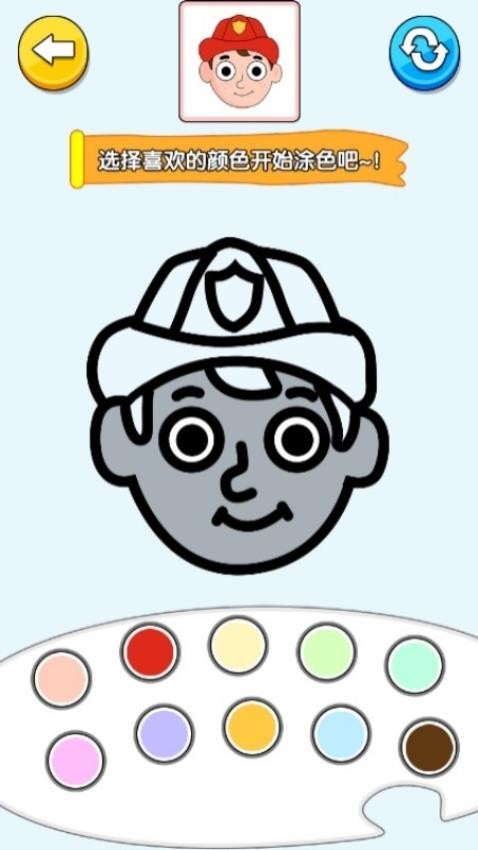Select the lavender purple color
478x850 pixels.
click(164, 733)
